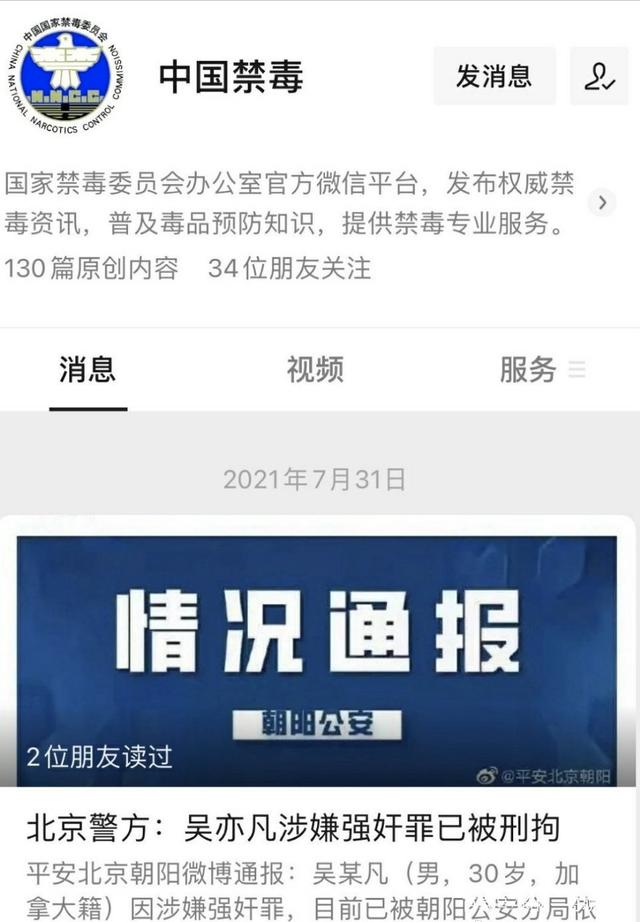Tap the 发消息 button
This screenshot has width=640, height=922.
tap(494, 76)
